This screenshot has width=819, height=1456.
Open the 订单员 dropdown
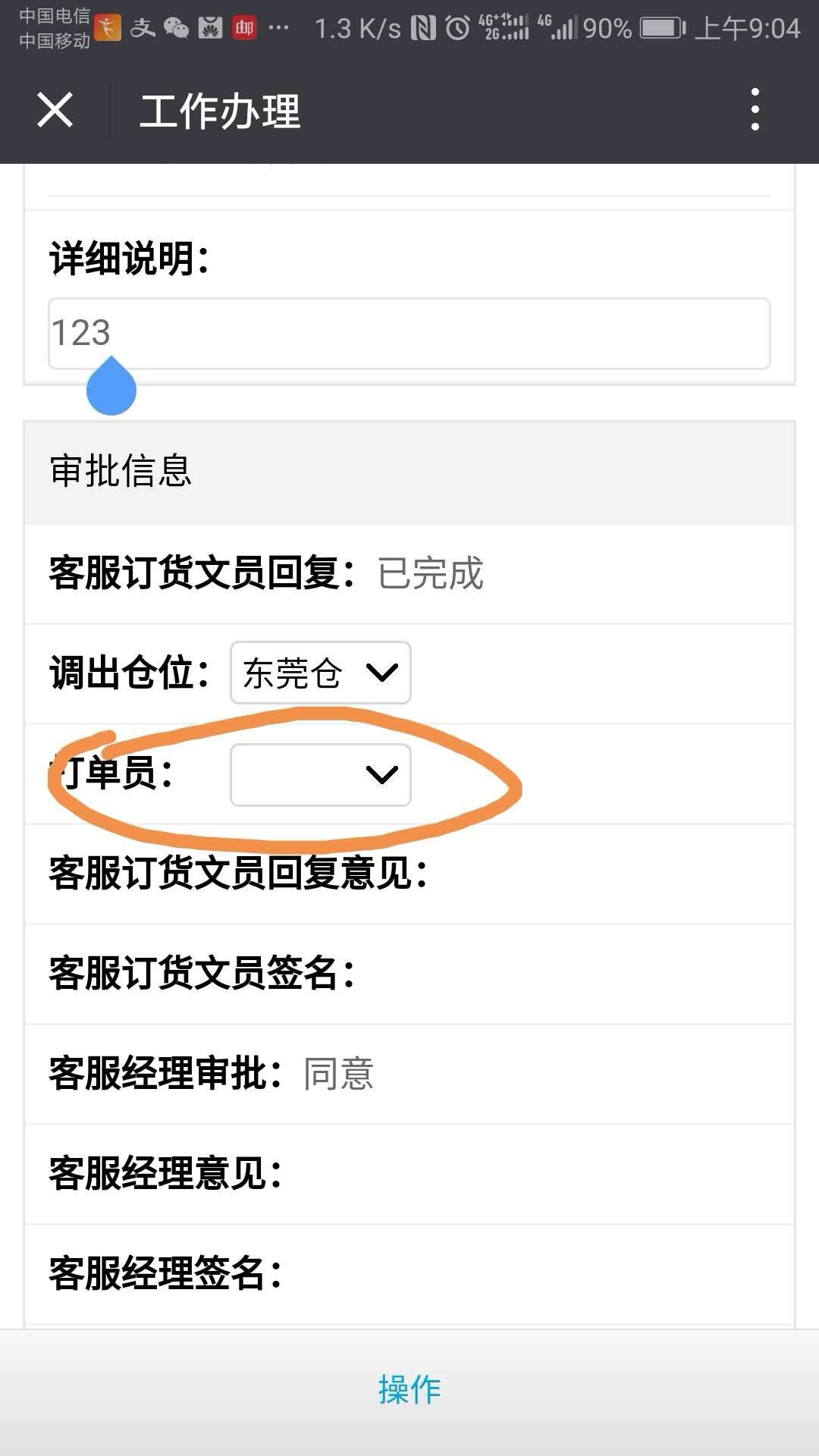click(x=321, y=775)
